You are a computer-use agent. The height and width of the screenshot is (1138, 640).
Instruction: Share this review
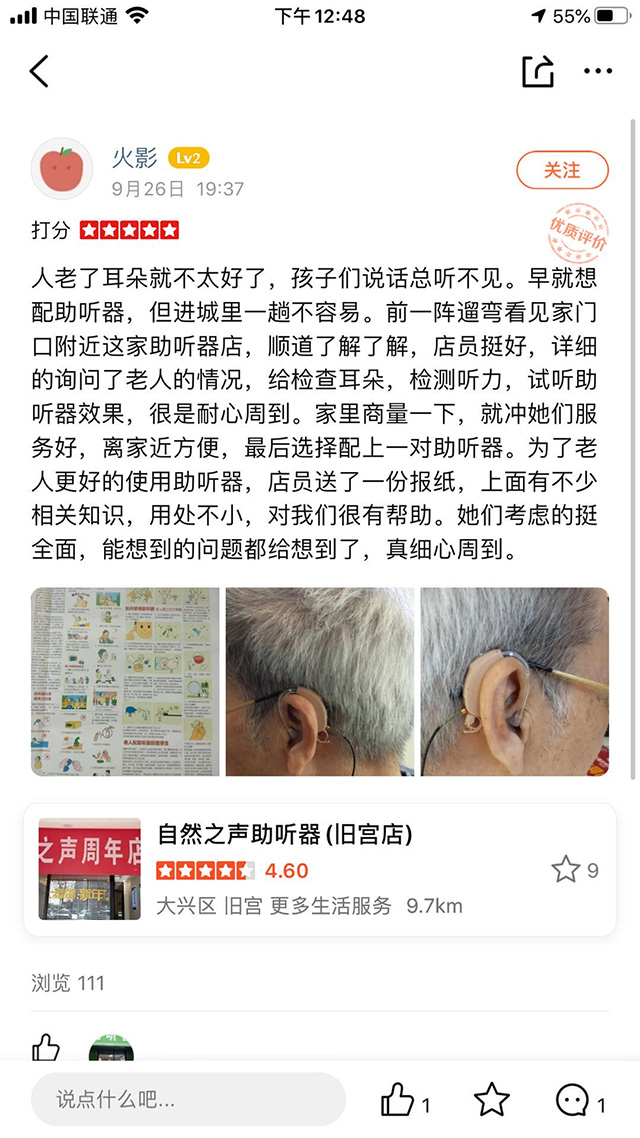tap(537, 71)
